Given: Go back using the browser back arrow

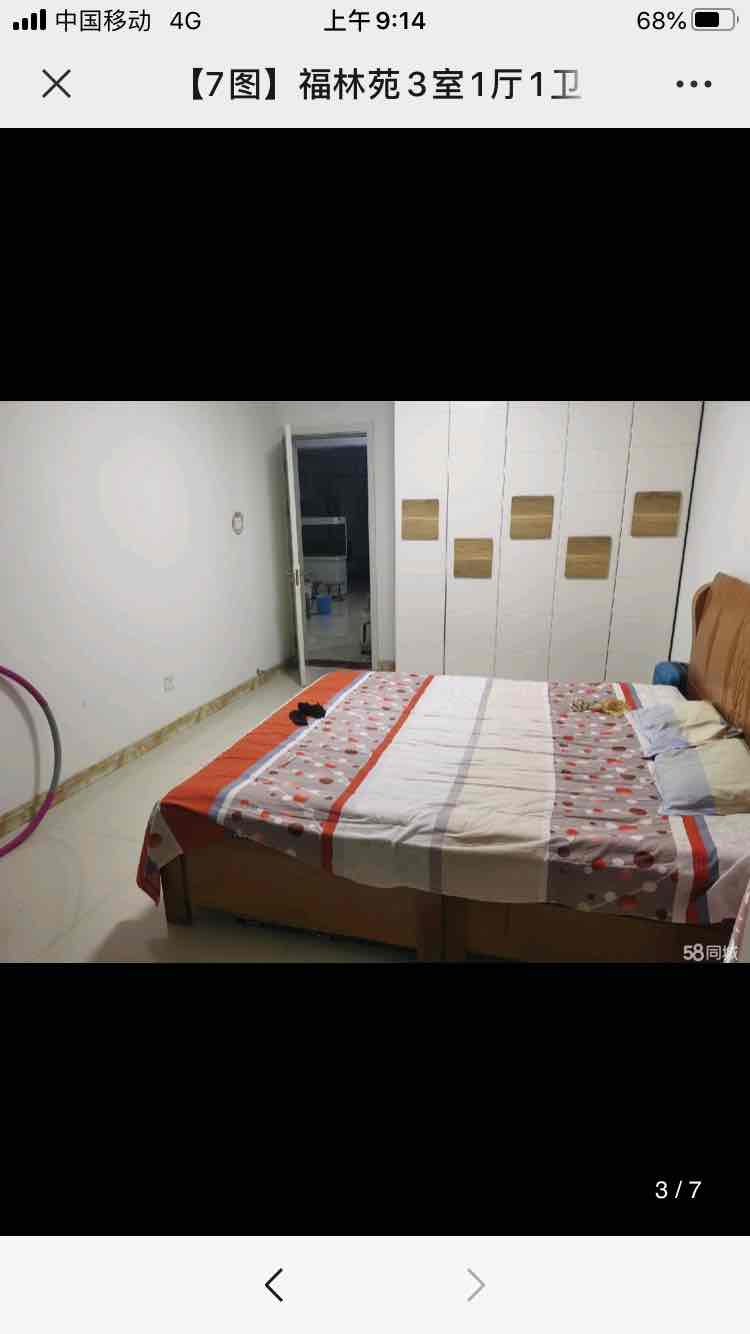Looking at the screenshot, I should 274,1285.
